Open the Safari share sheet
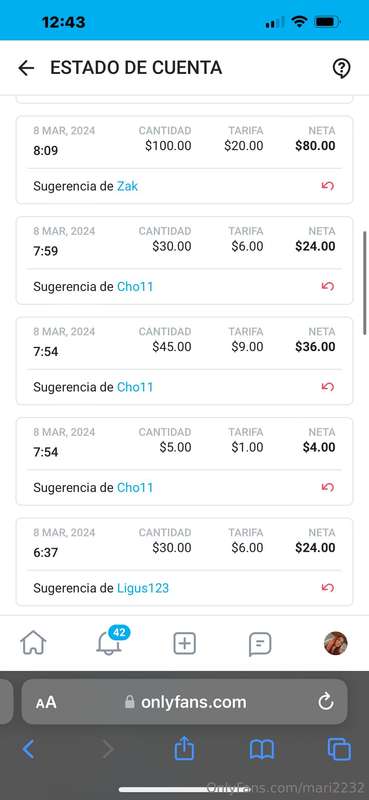369x800 pixels. 182,749
